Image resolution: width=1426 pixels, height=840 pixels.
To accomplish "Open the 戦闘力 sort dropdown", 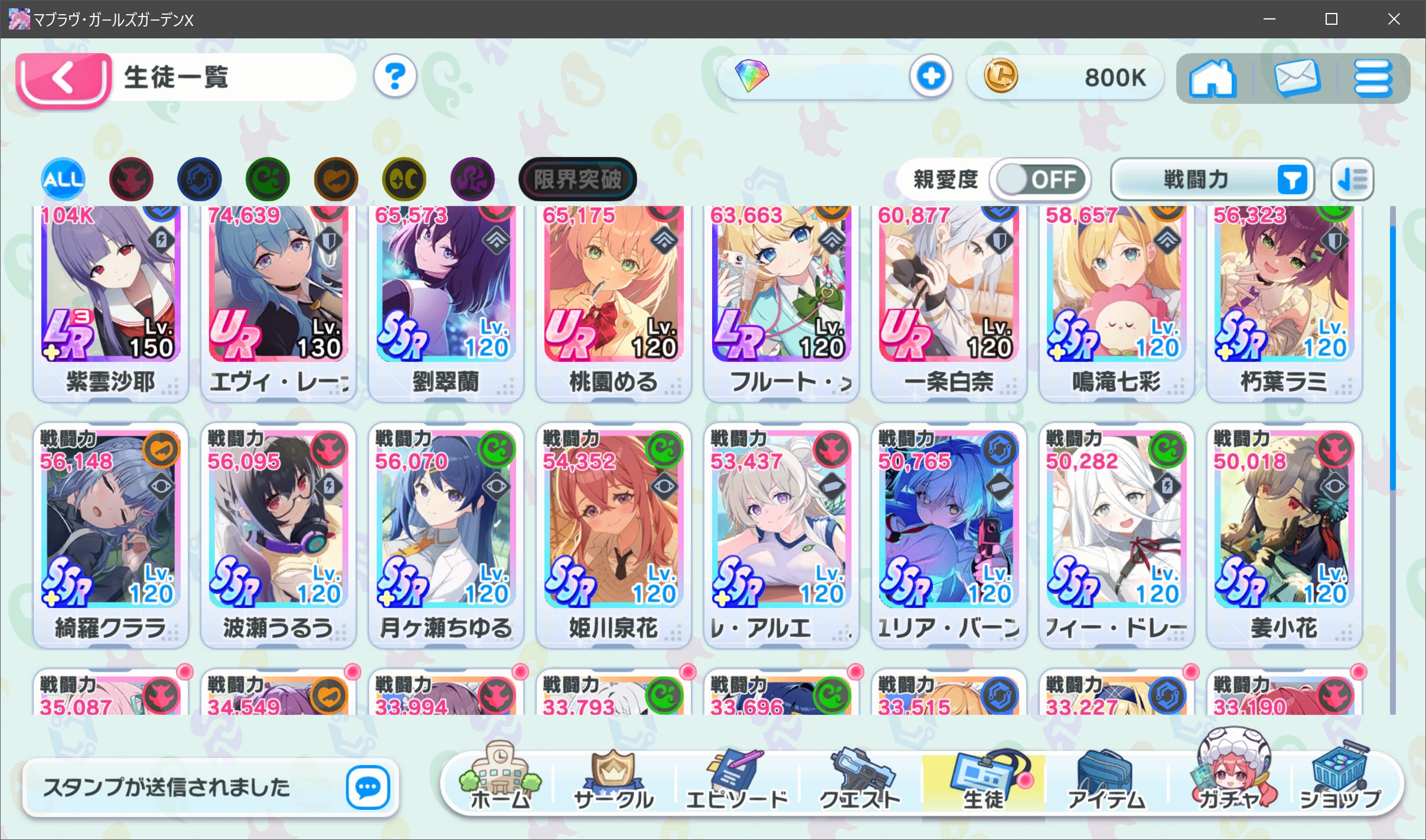I will (1212, 179).
